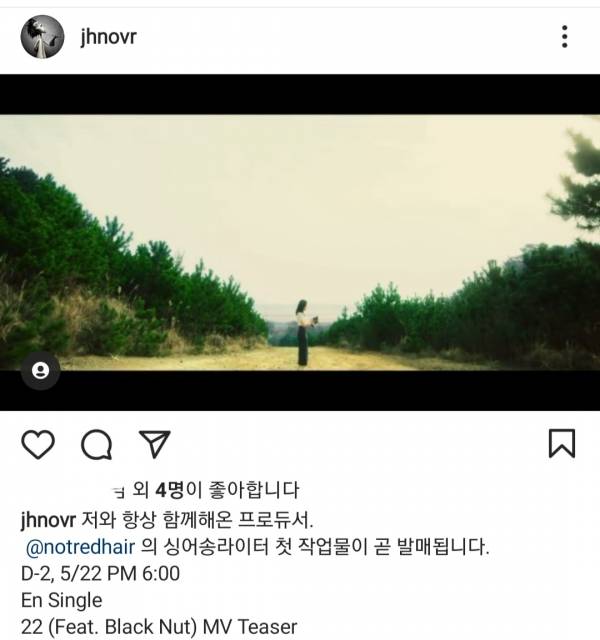600x640 pixels.
Task: Tap the MV teaser video
Action: pos(300,240)
